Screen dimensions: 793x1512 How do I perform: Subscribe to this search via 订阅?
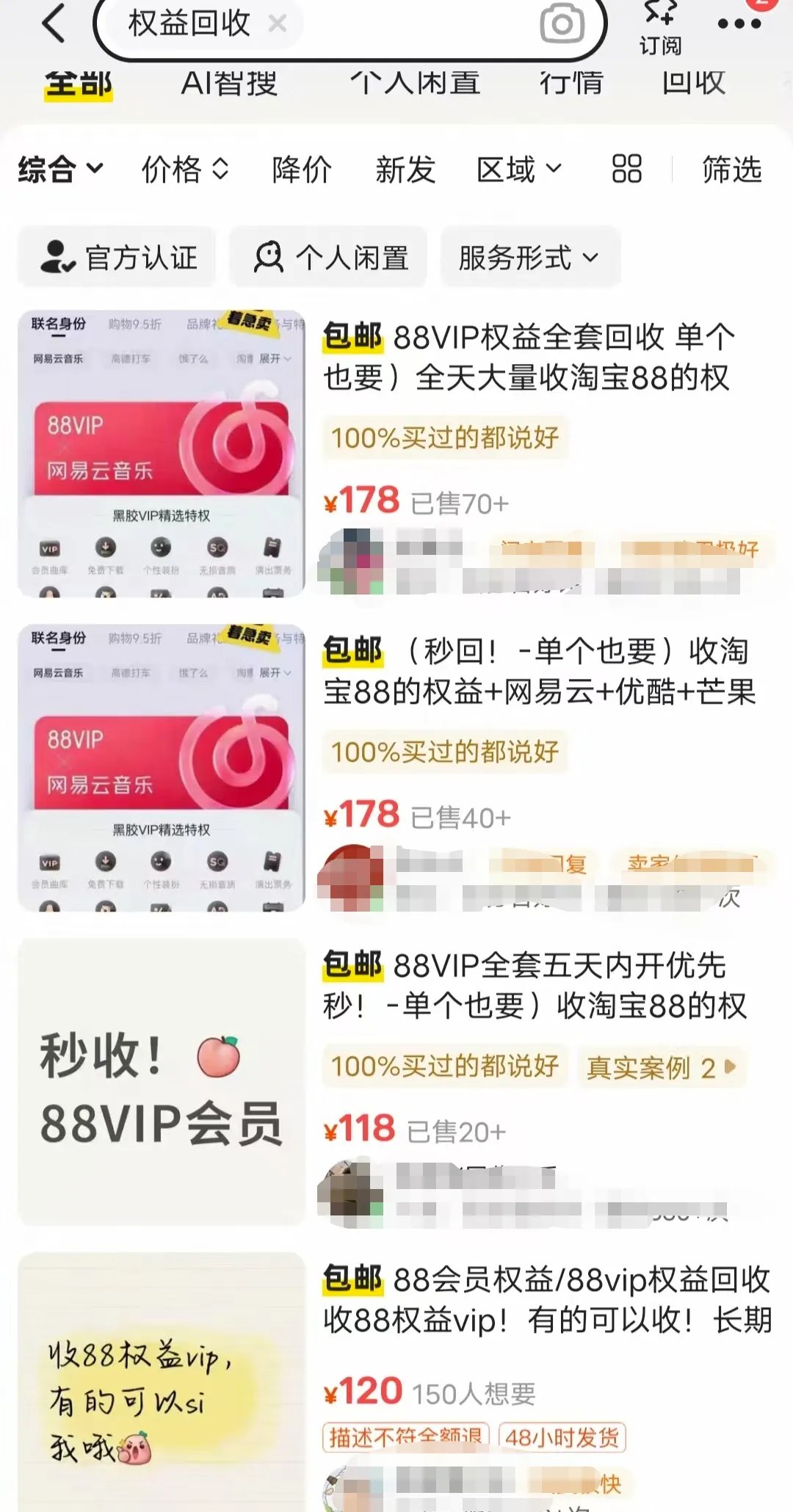[660, 28]
